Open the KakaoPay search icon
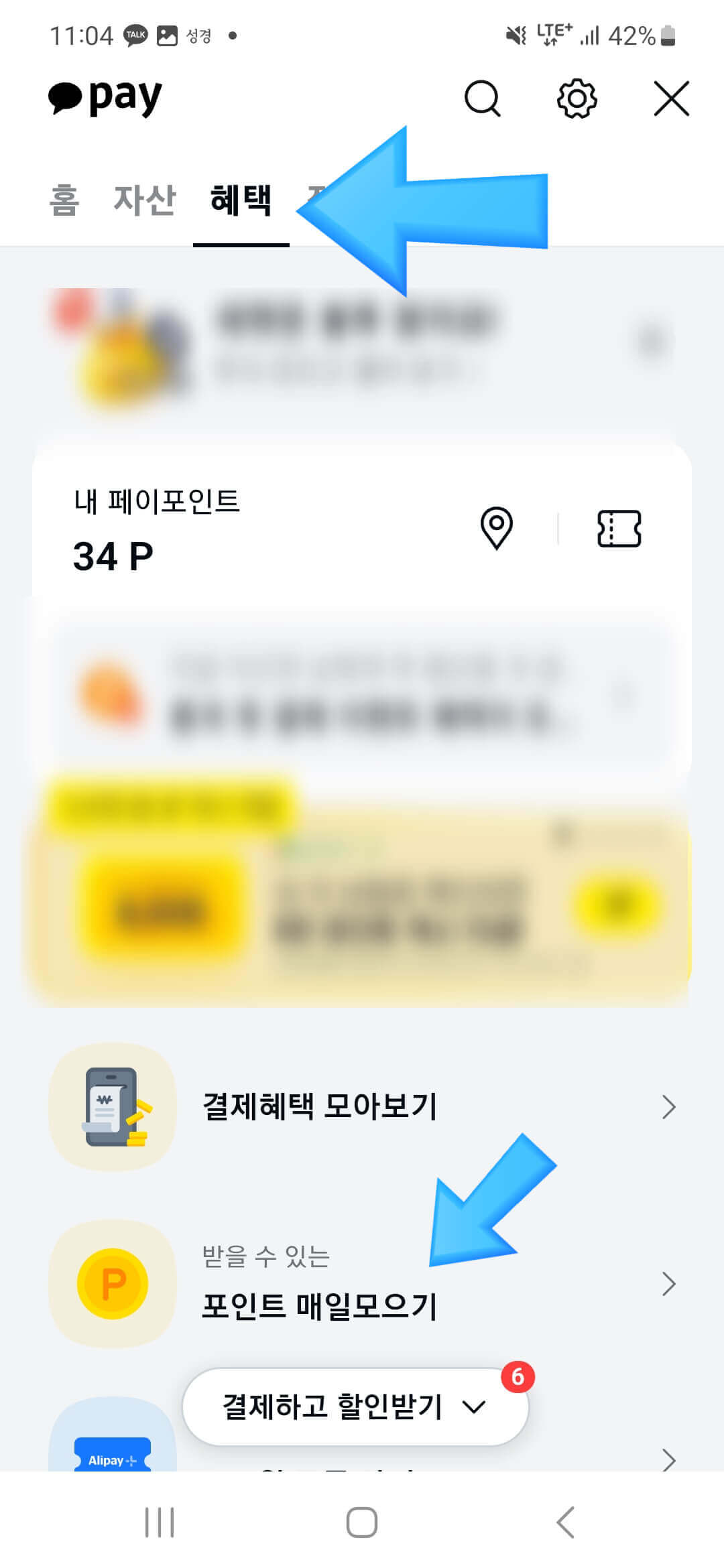This screenshot has height=1568, width=724. coord(483,99)
